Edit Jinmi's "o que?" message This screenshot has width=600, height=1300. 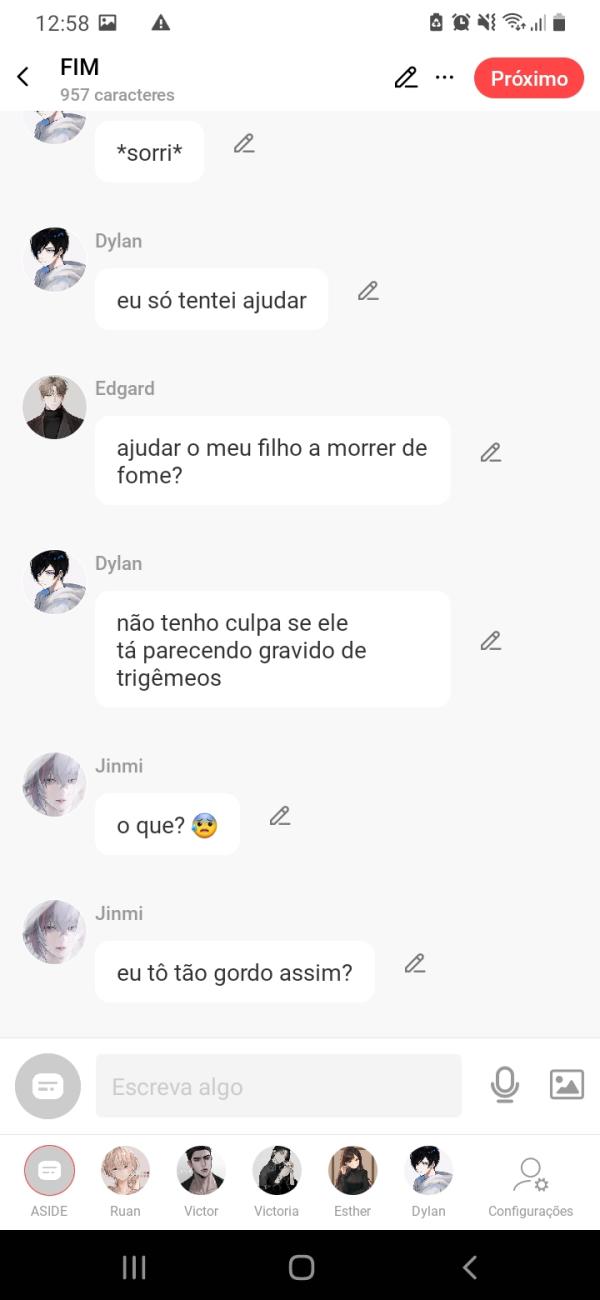tap(280, 816)
